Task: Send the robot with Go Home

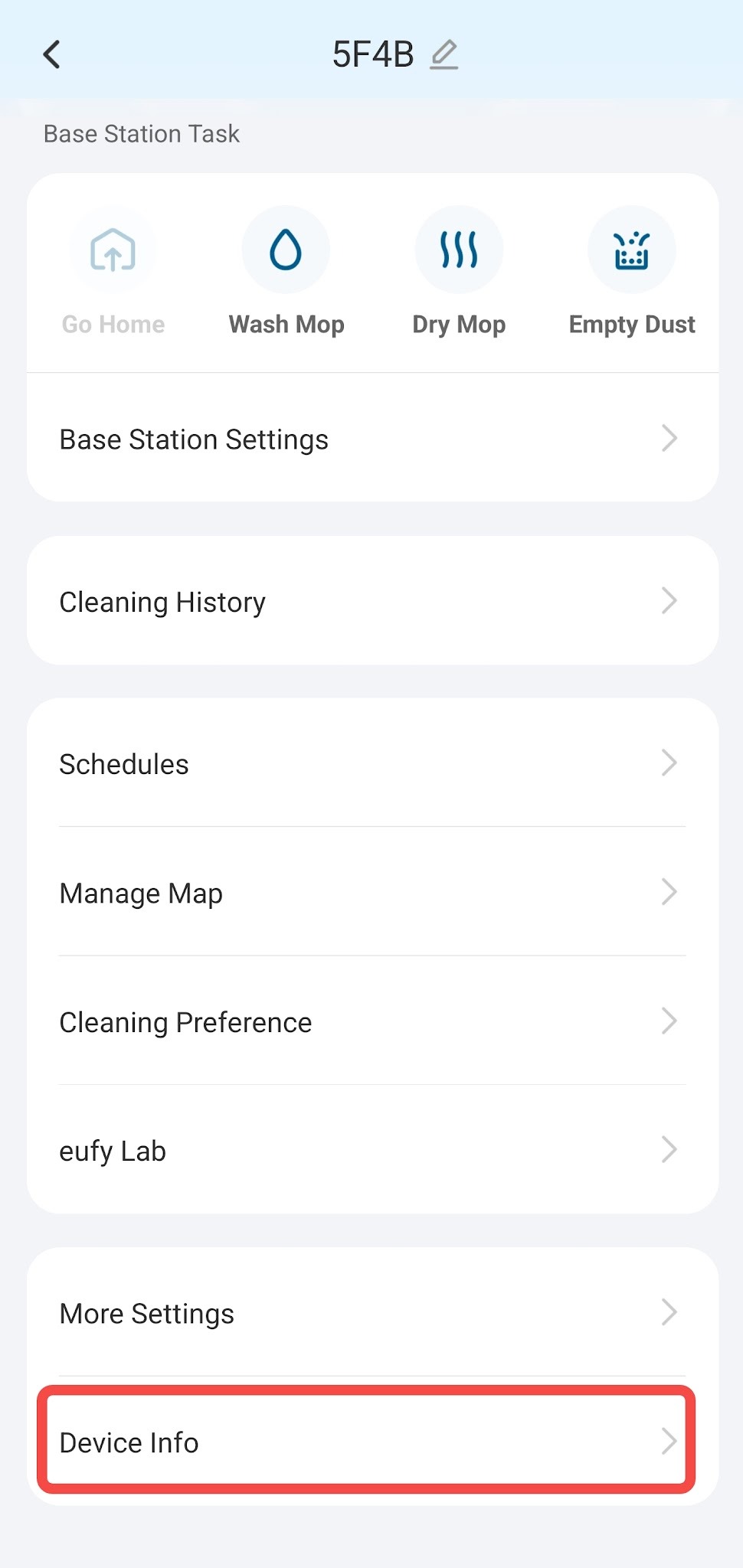Action: (x=113, y=250)
